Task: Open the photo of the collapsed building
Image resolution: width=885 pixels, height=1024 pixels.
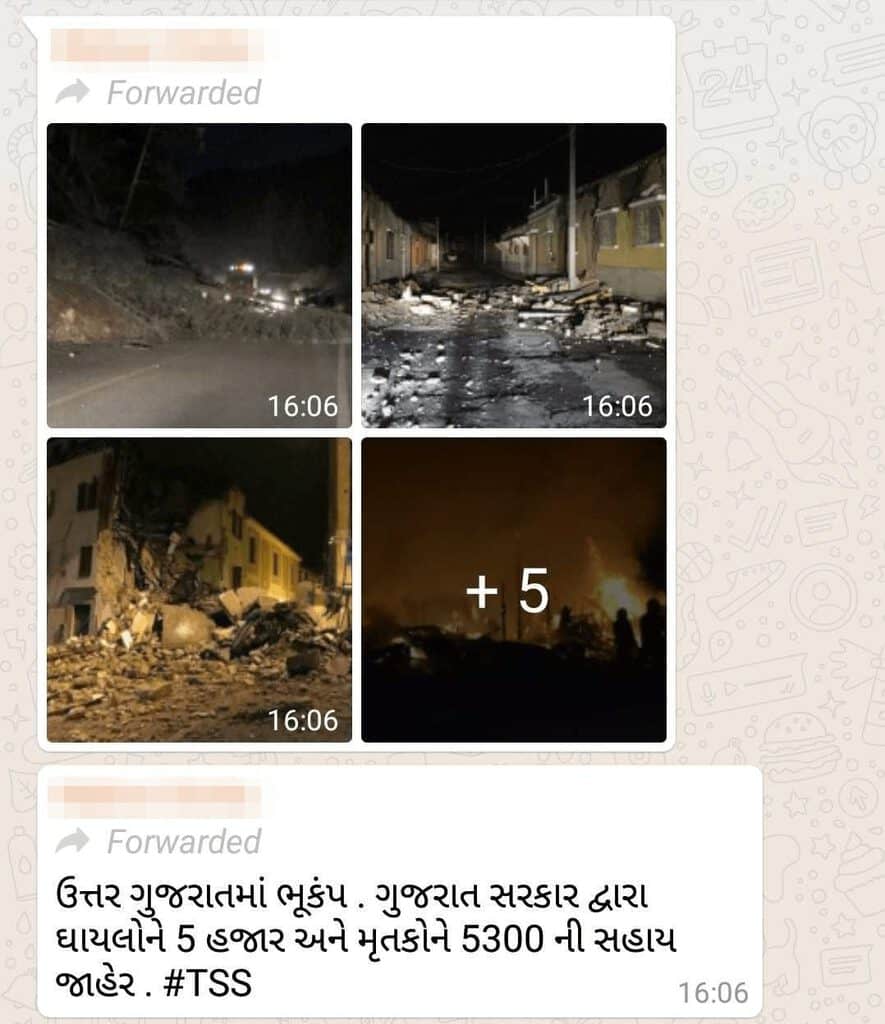Action: coord(199,589)
